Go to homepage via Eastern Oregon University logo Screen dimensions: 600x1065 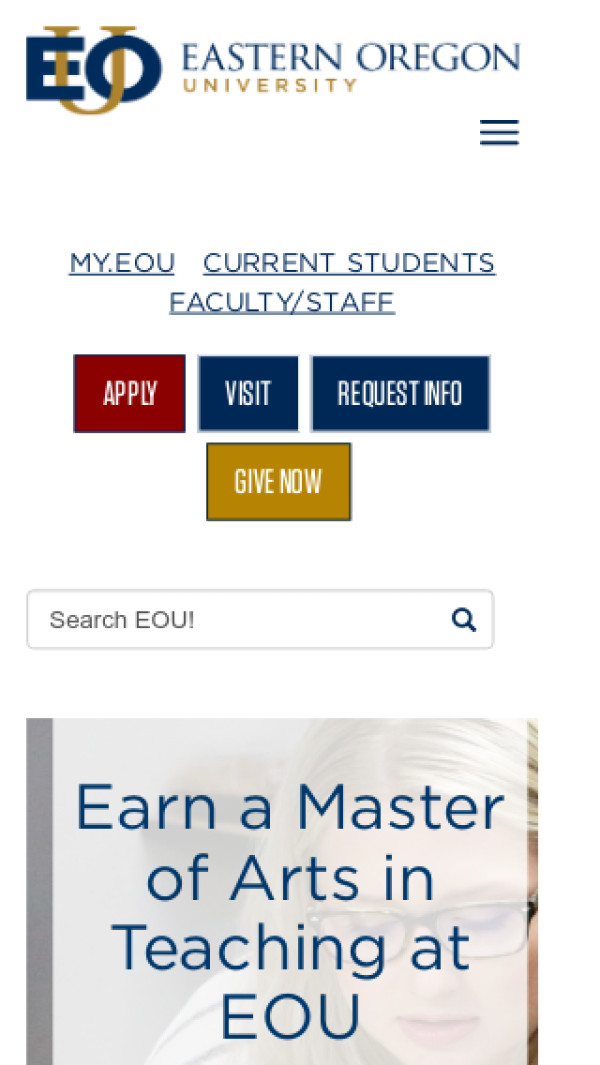click(272, 68)
